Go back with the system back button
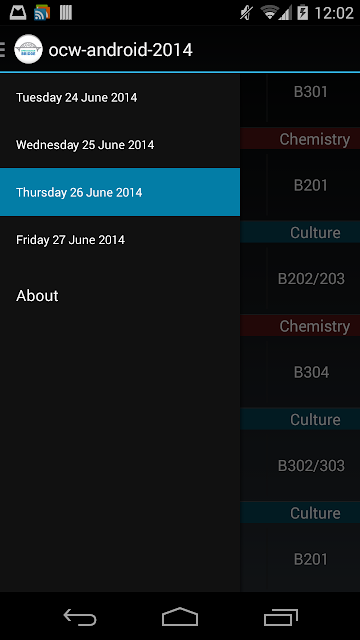 [x=80, y=617]
